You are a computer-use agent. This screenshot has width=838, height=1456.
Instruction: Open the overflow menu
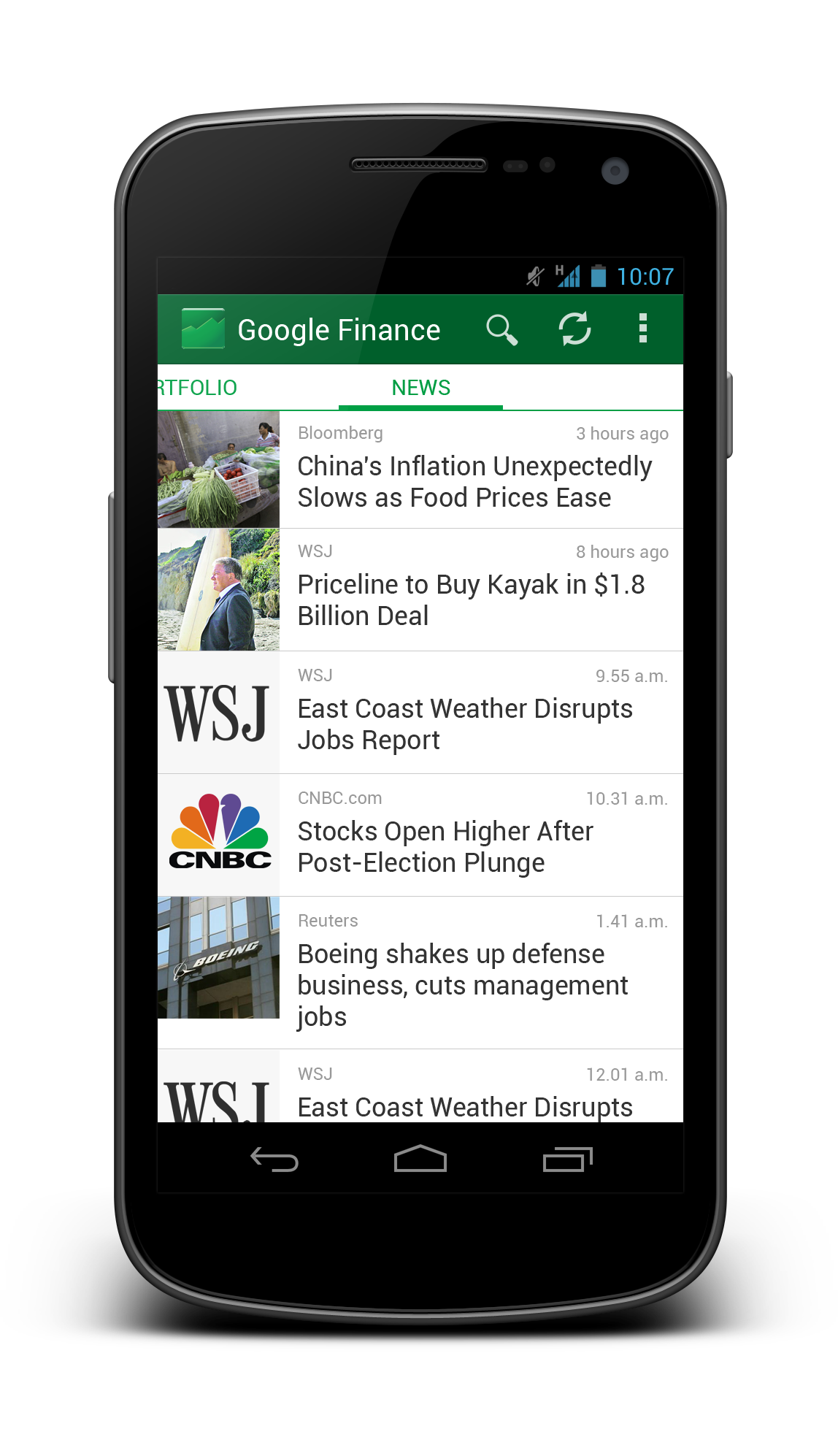(x=642, y=329)
